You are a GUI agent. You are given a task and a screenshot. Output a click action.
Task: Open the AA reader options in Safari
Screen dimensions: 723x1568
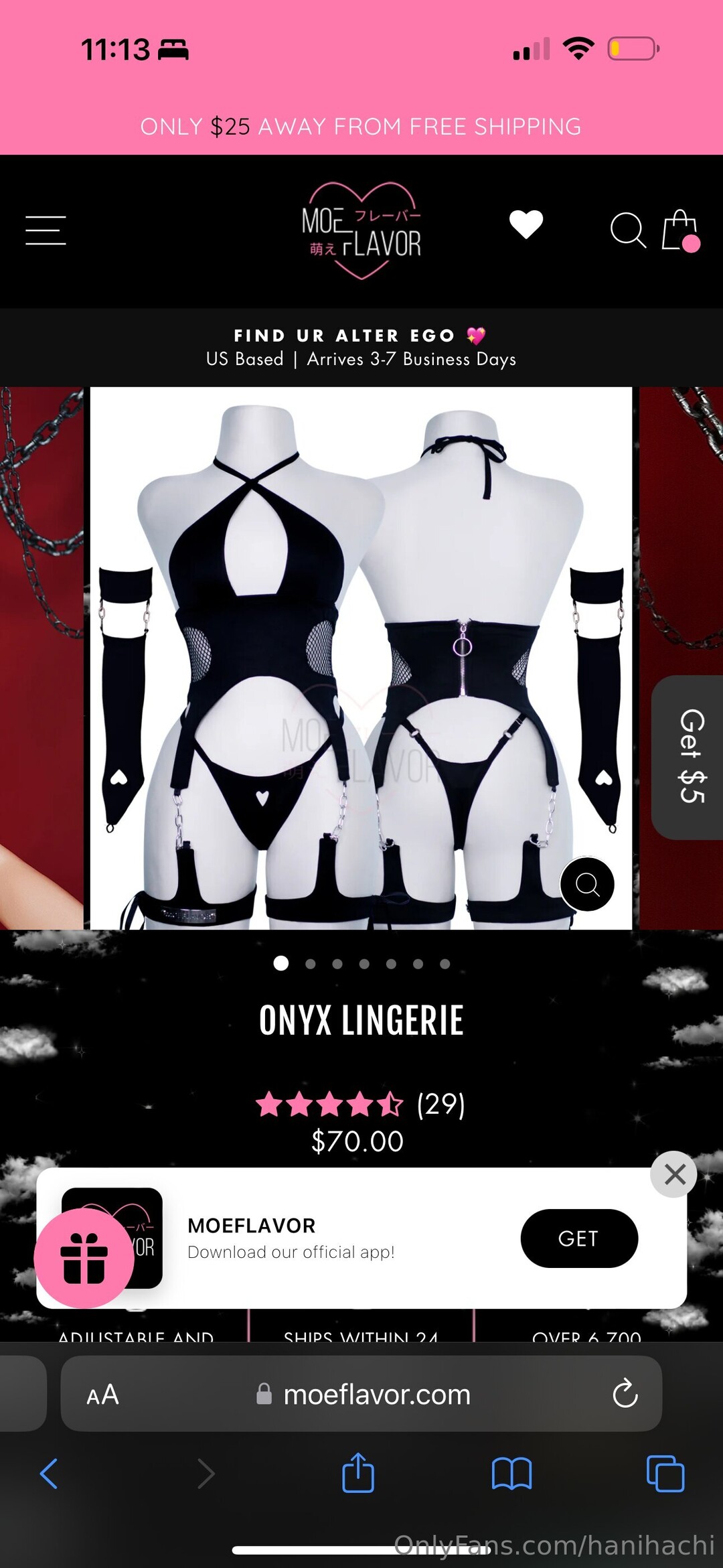(102, 1395)
